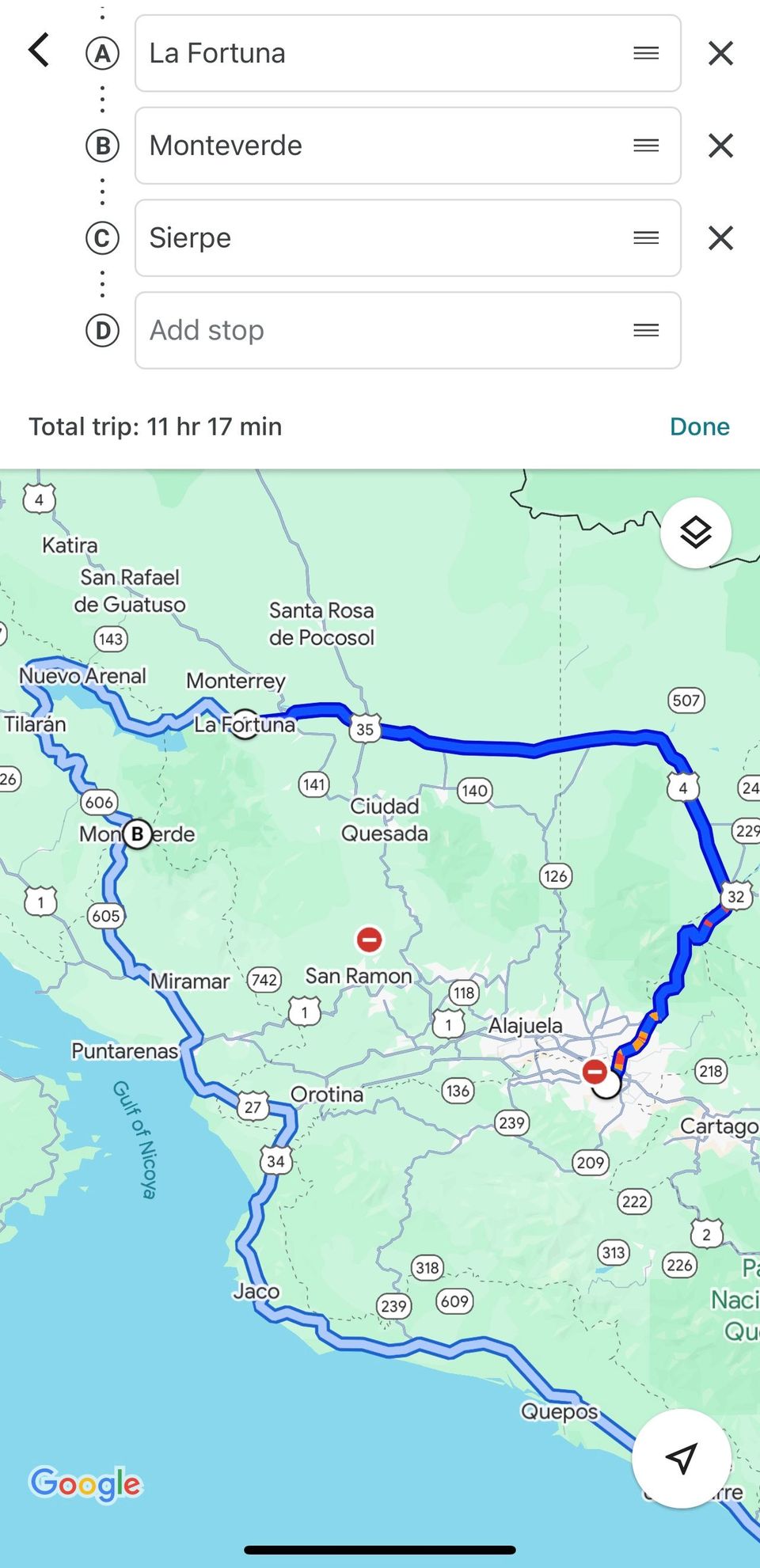Tap the Add stop field
760x1568 pixels.
pyautogui.click(x=380, y=330)
